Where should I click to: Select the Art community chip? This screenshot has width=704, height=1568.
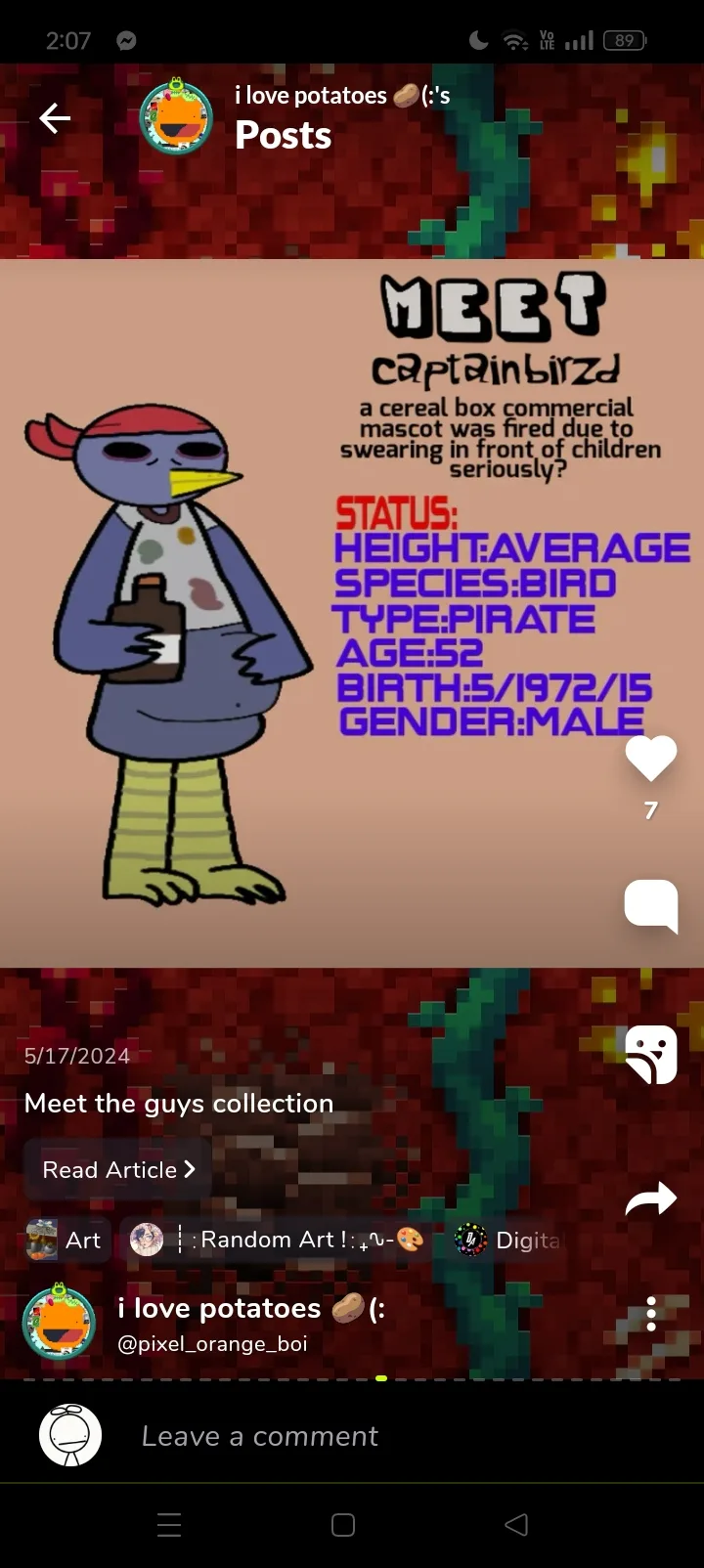pyautogui.click(x=66, y=1240)
